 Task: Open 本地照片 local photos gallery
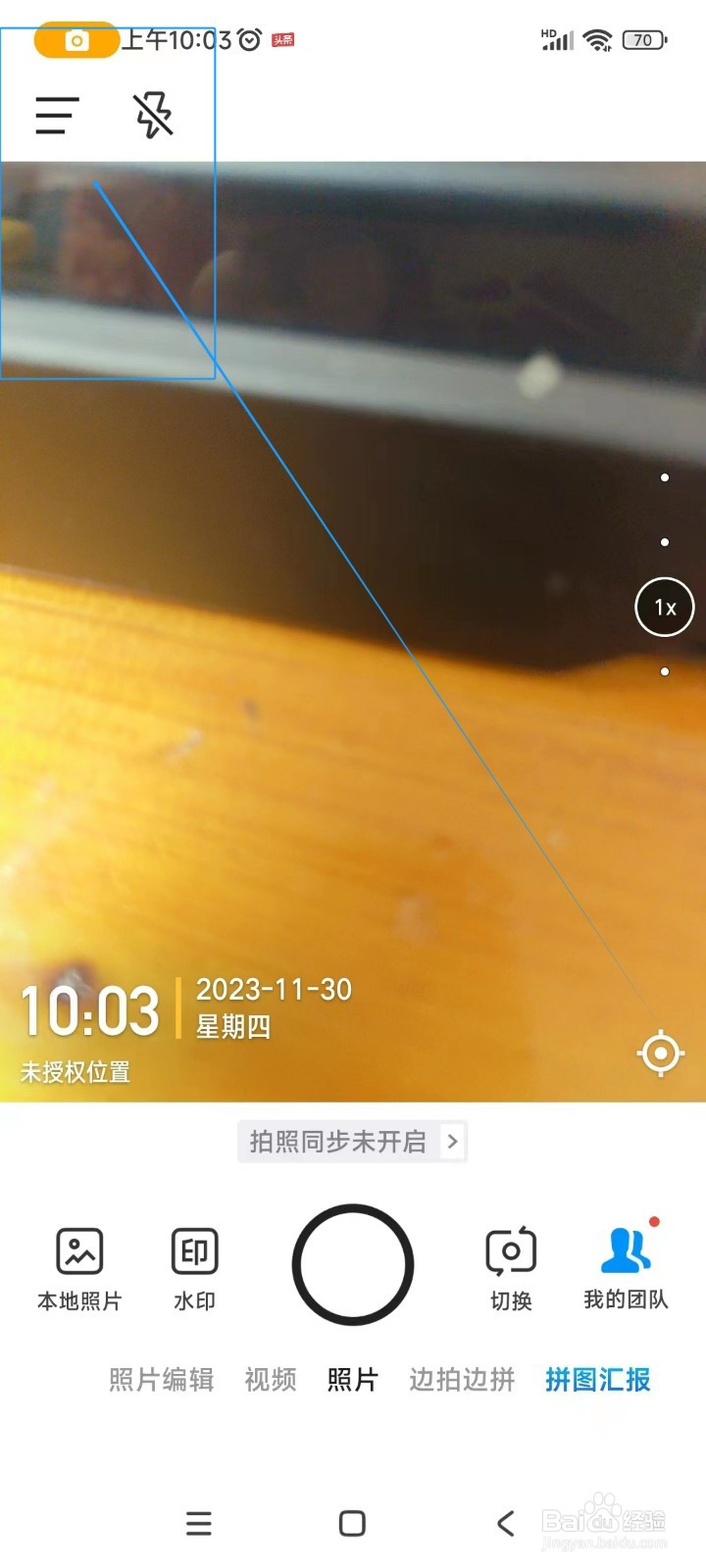click(78, 1267)
